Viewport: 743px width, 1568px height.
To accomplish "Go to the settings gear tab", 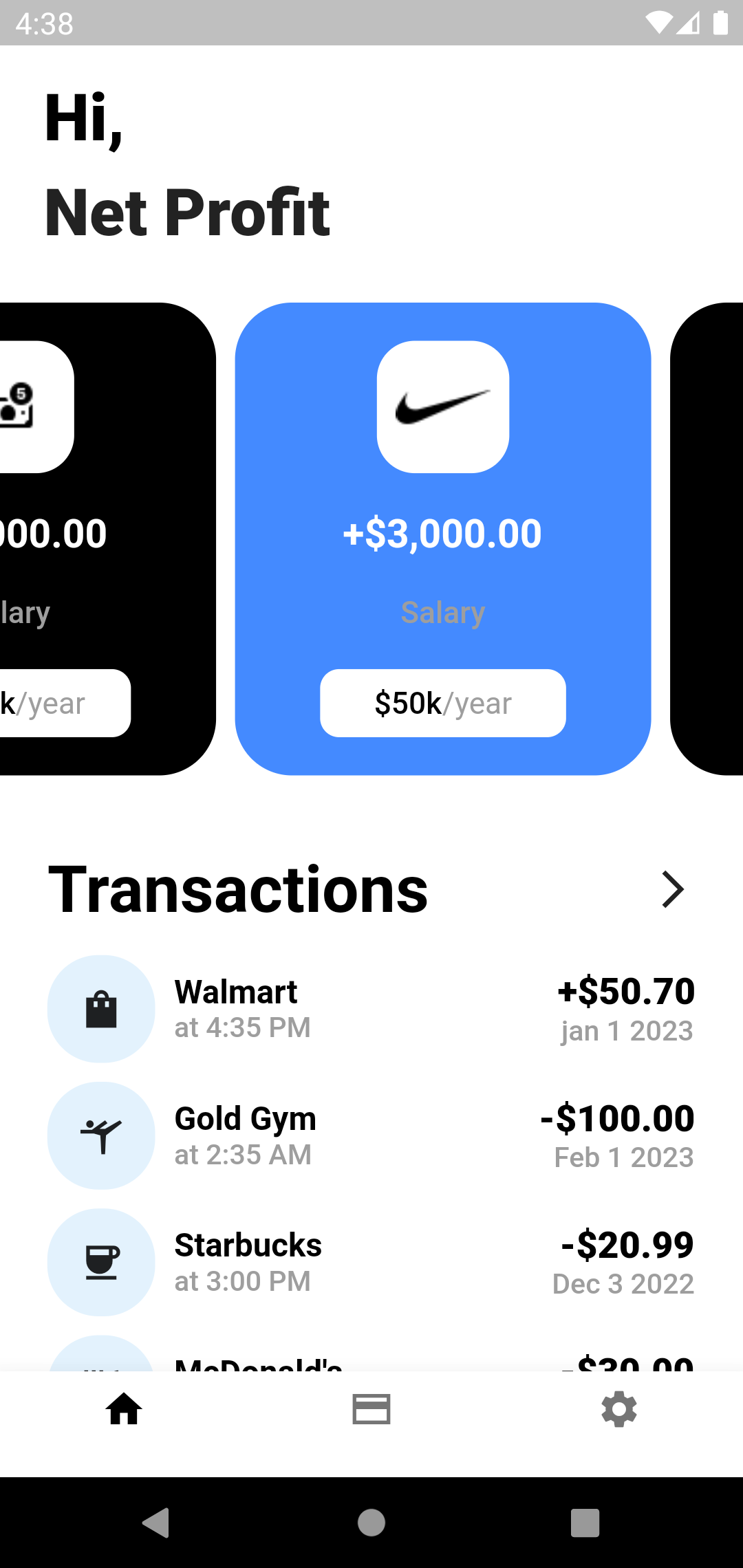I will tap(619, 1409).
